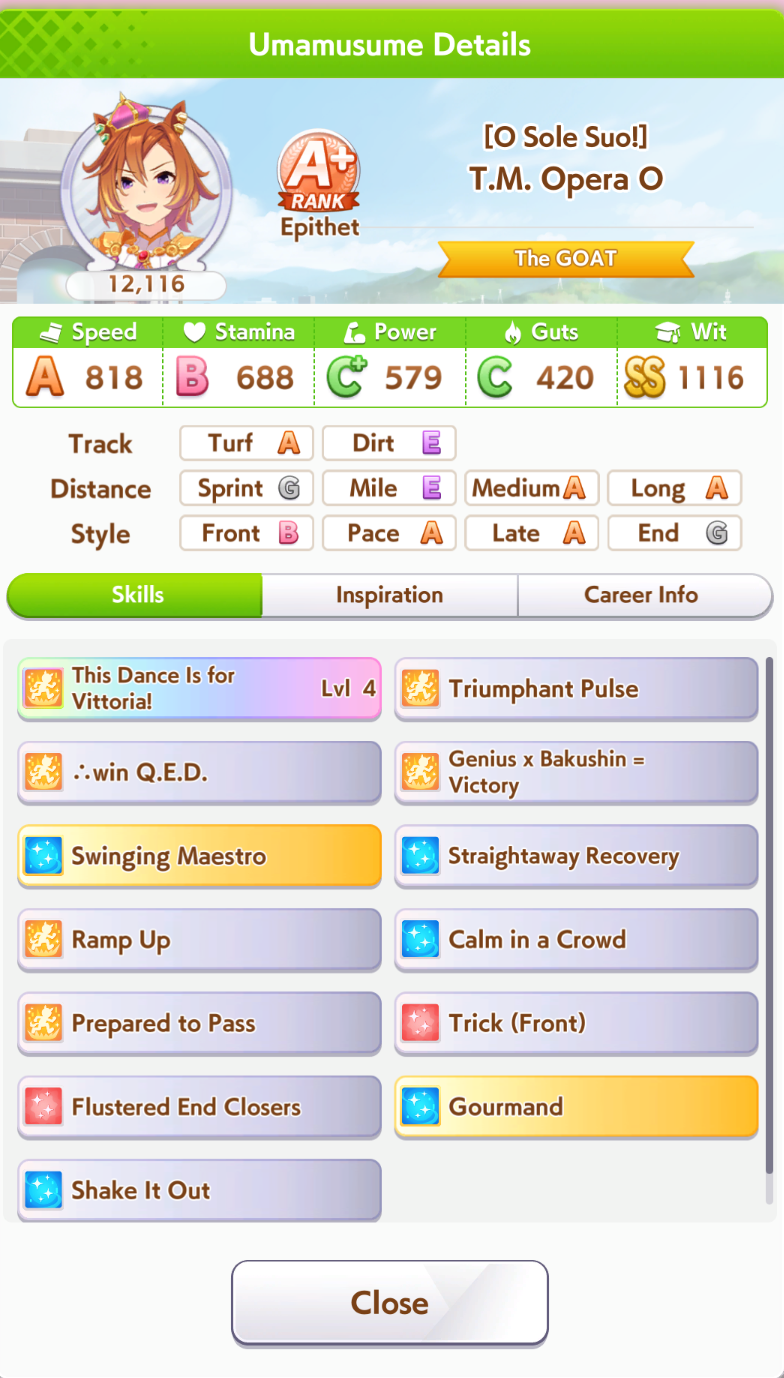Image resolution: width=784 pixels, height=1378 pixels.
Task: Open Prepared to Pass skill details
Action: (x=199, y=1023)
